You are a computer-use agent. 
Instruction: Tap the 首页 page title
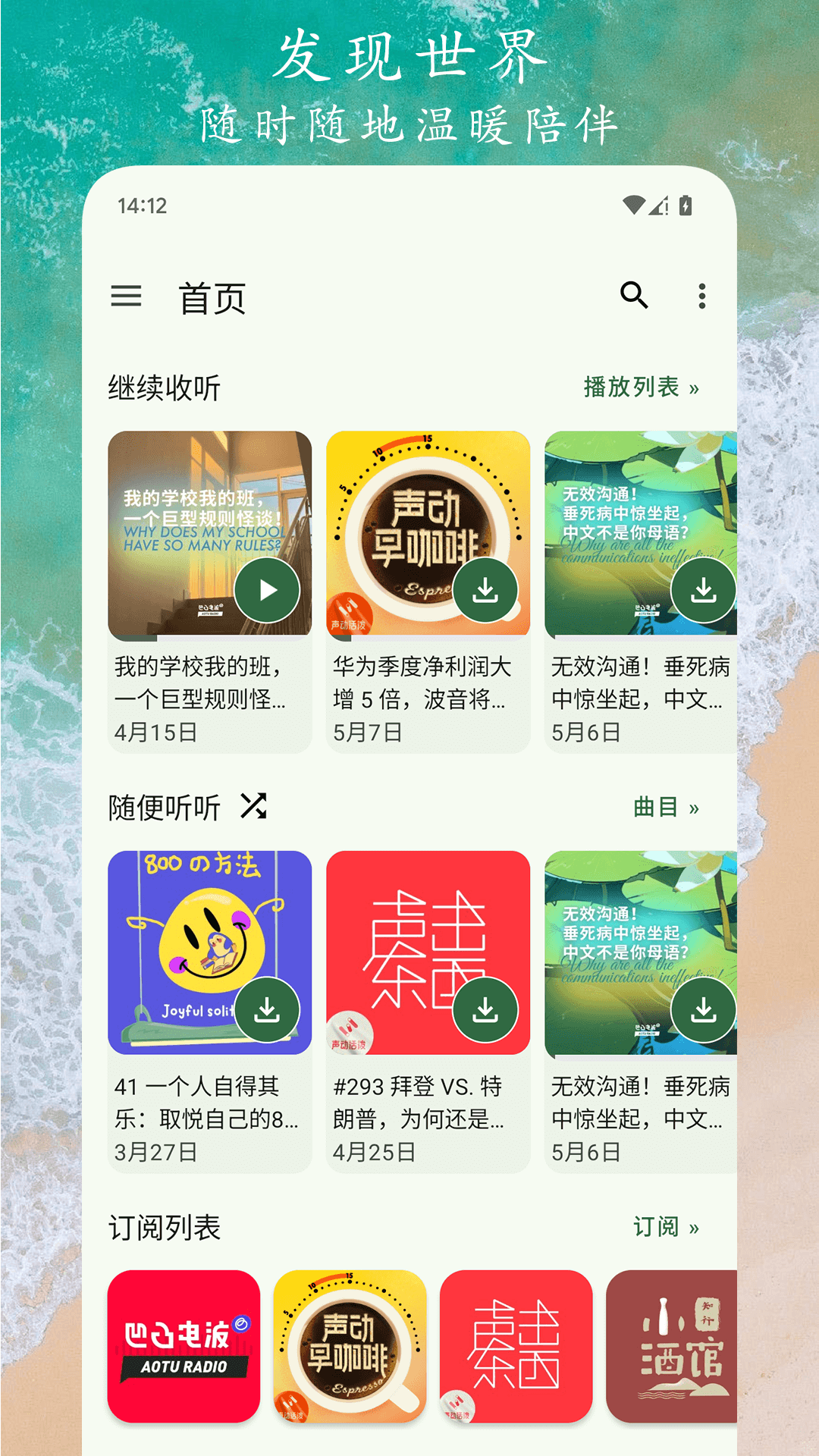[x=213, y=296]
